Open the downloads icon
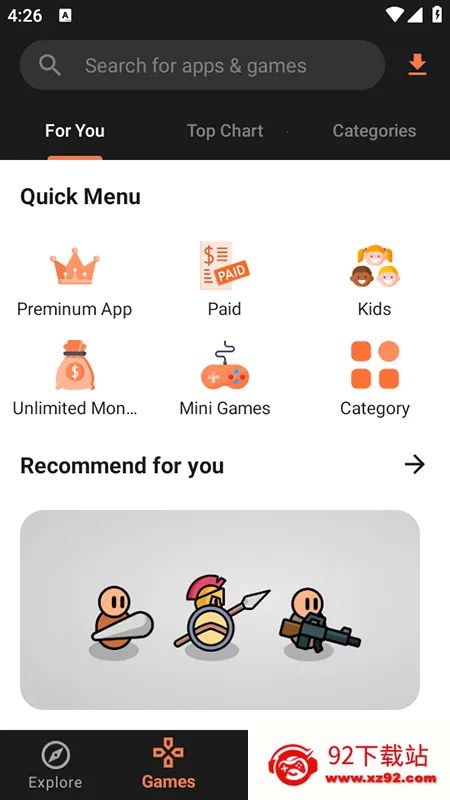 point(417,65)
